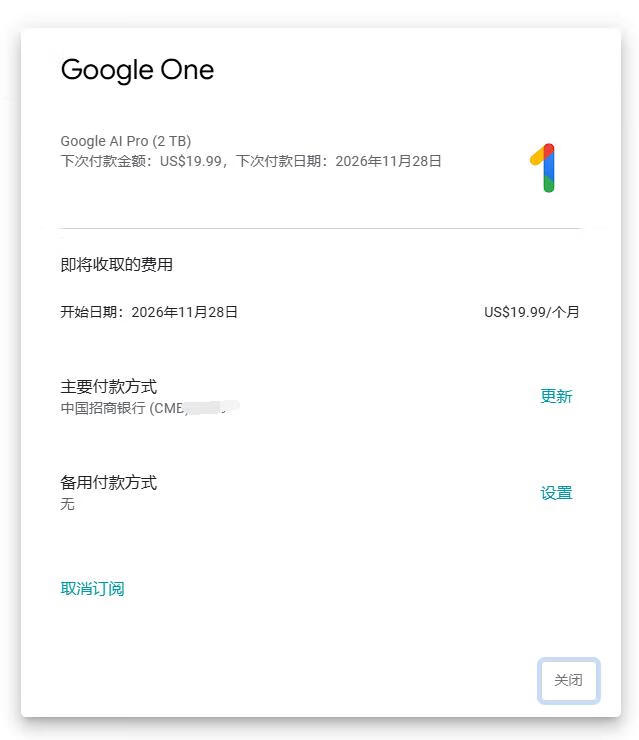Tap 设置 to set up a backup payment method
Image resolution: width=639 pixels, height=740 pixels.
[x=556, y=493]
